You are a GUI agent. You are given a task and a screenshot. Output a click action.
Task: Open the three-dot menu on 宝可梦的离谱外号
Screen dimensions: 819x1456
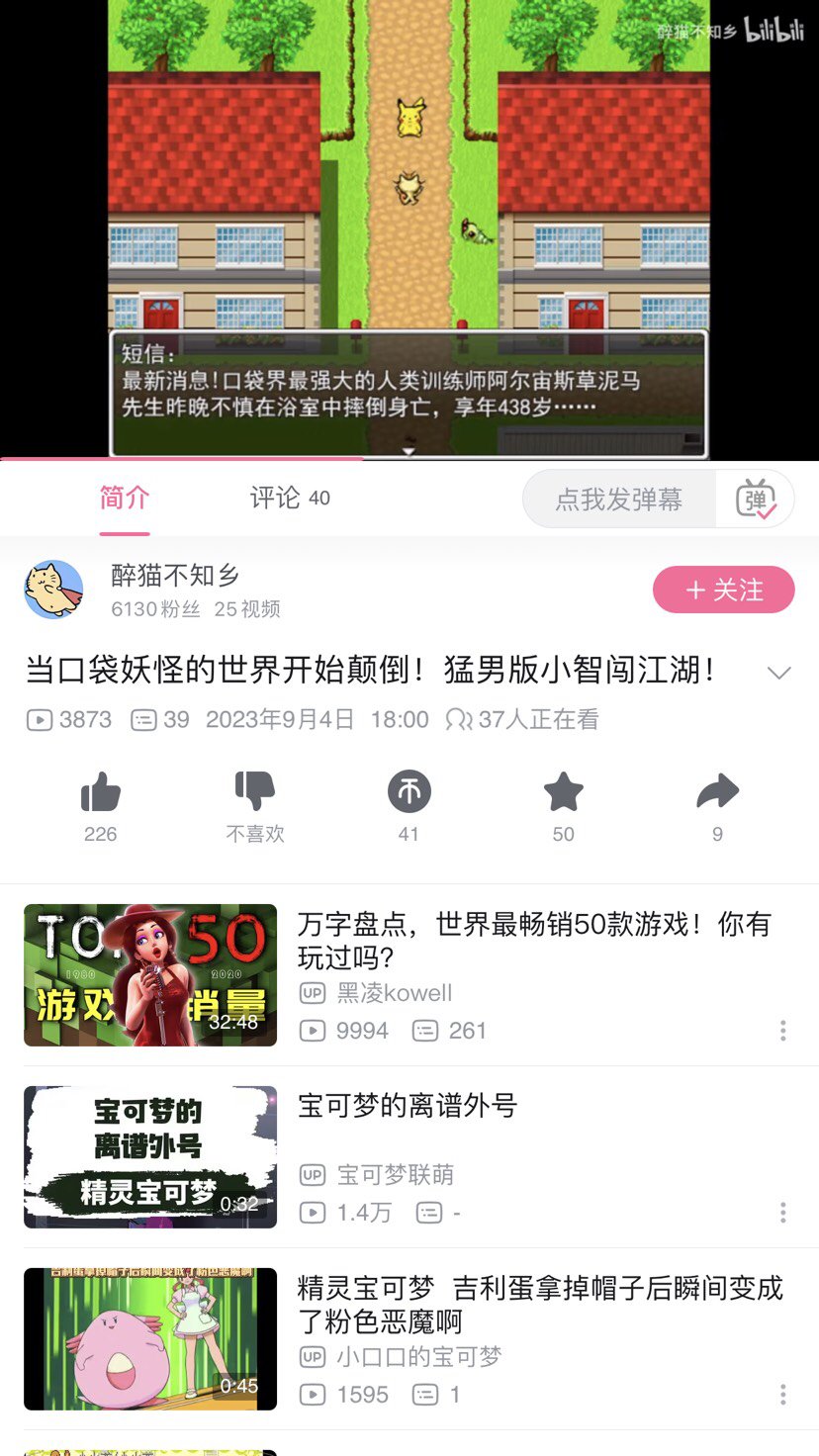[784, 1210]
